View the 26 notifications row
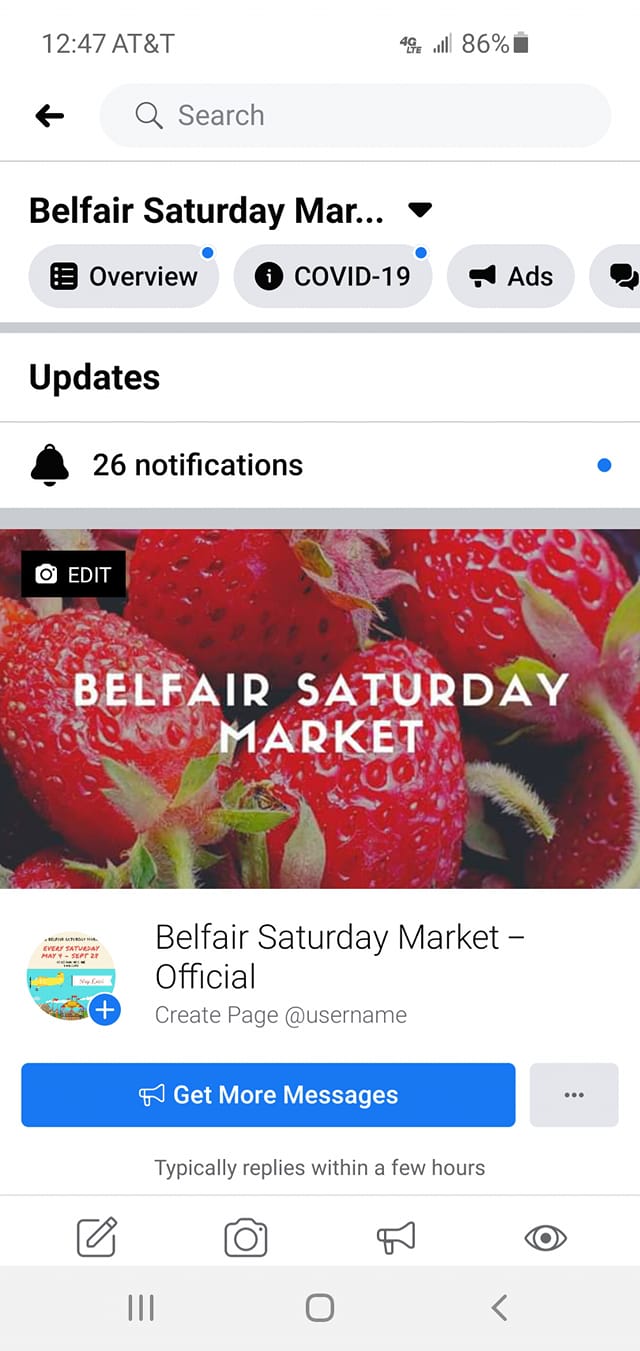This screenshot has height=1351, width=640. coord(320,465)
